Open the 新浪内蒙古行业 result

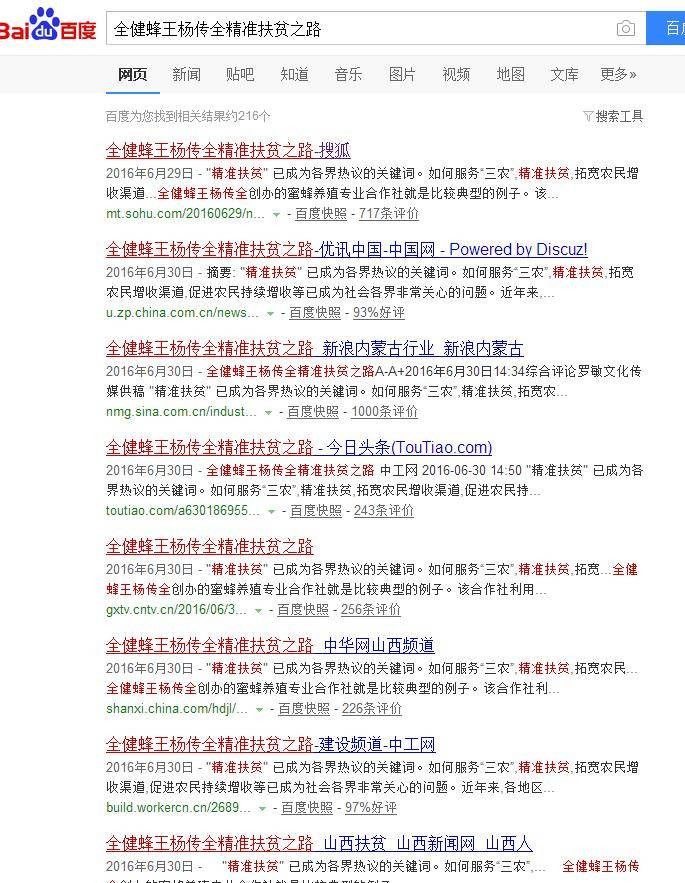[x=314, y=348]
